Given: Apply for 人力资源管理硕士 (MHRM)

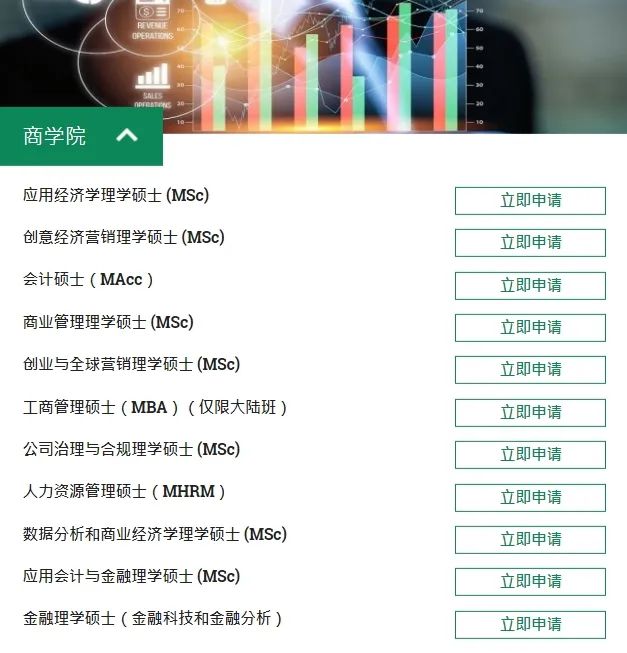Looking at the screenshot, I should [x=530, y=497].
